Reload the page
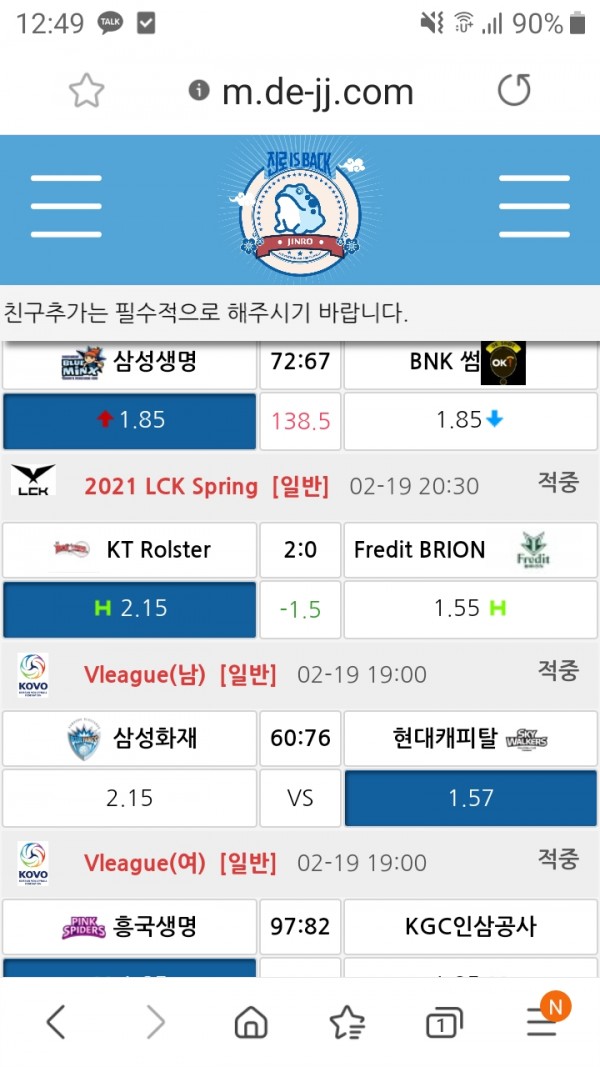This screenshot has height=1067, width=600. coord(514,91)
